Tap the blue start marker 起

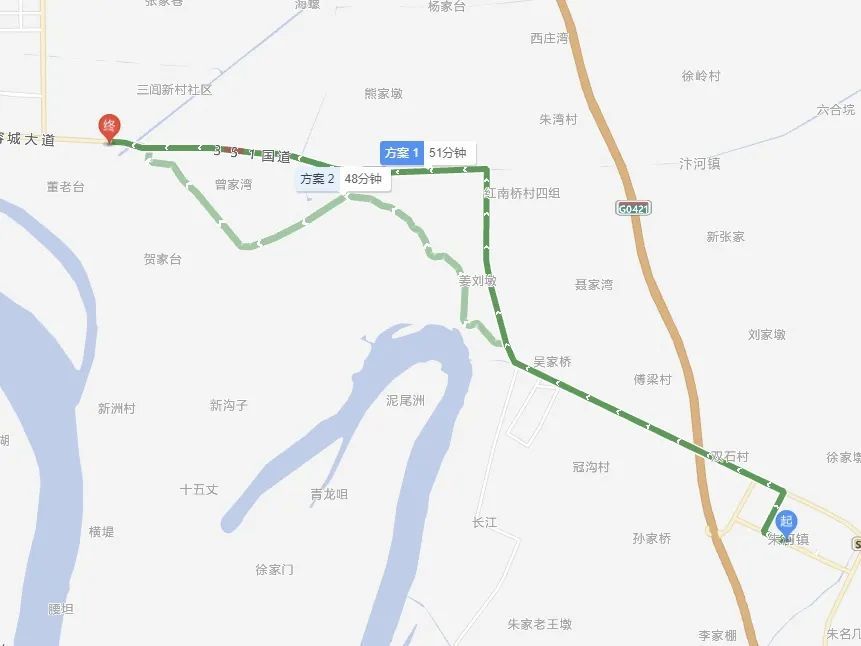click(787, 521)
